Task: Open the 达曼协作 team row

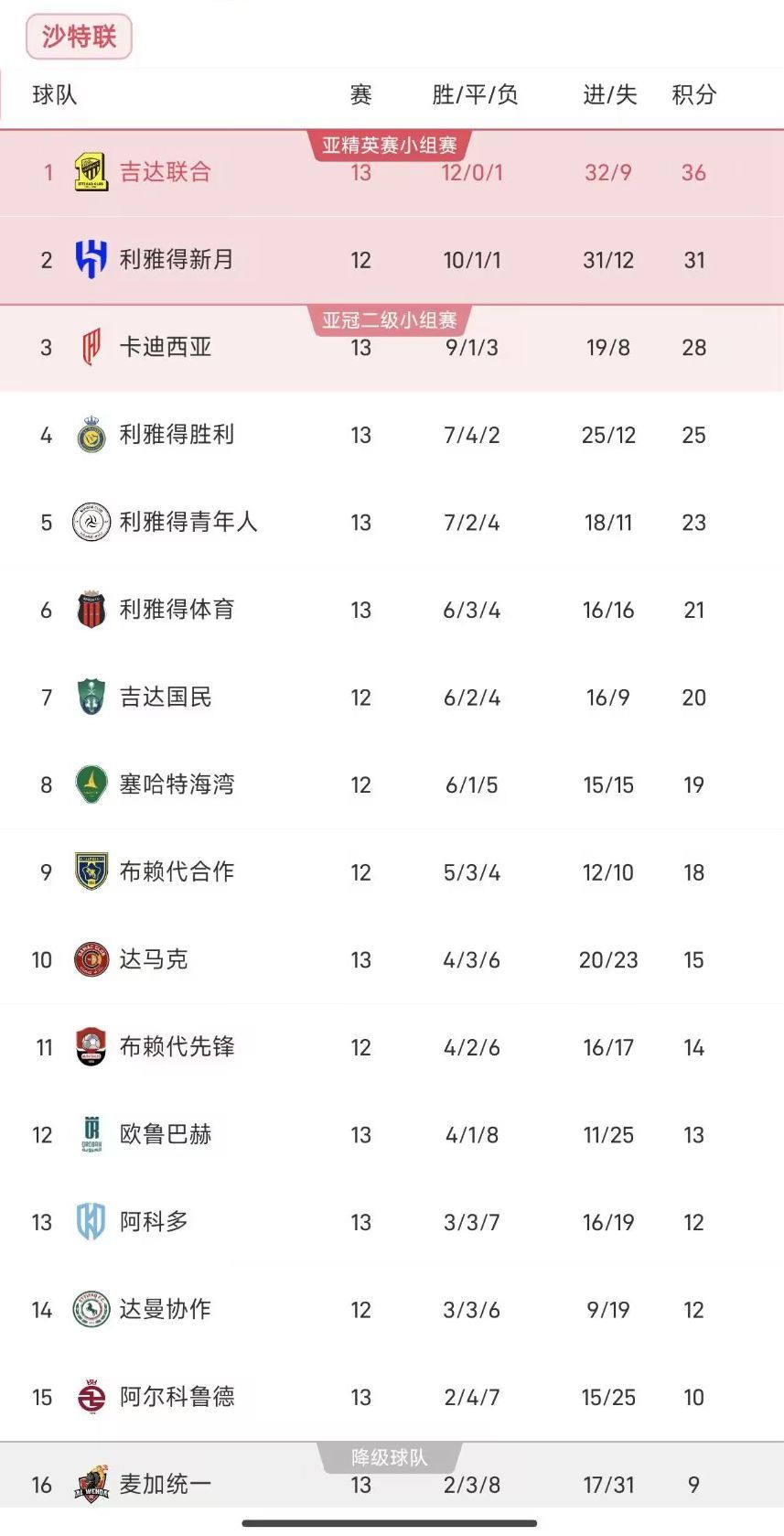Action: (x=392, y=1310)
